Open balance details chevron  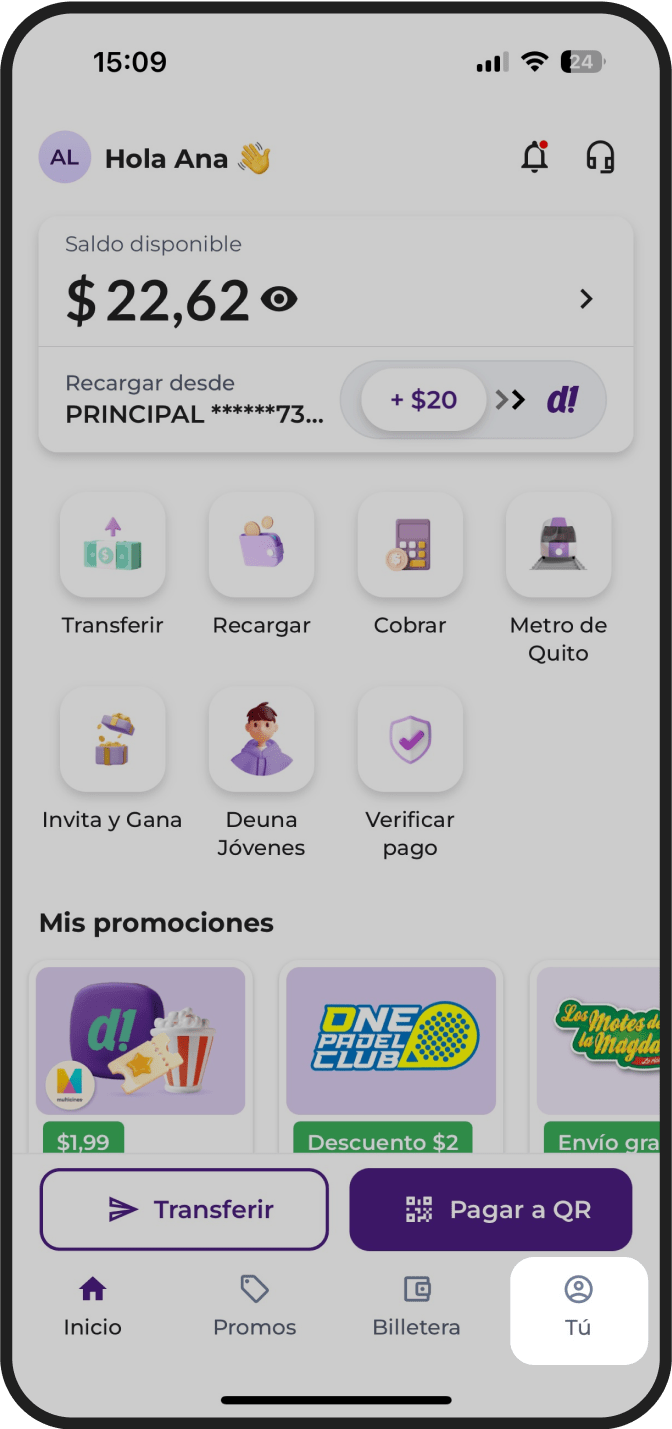[x=587, y=299]
